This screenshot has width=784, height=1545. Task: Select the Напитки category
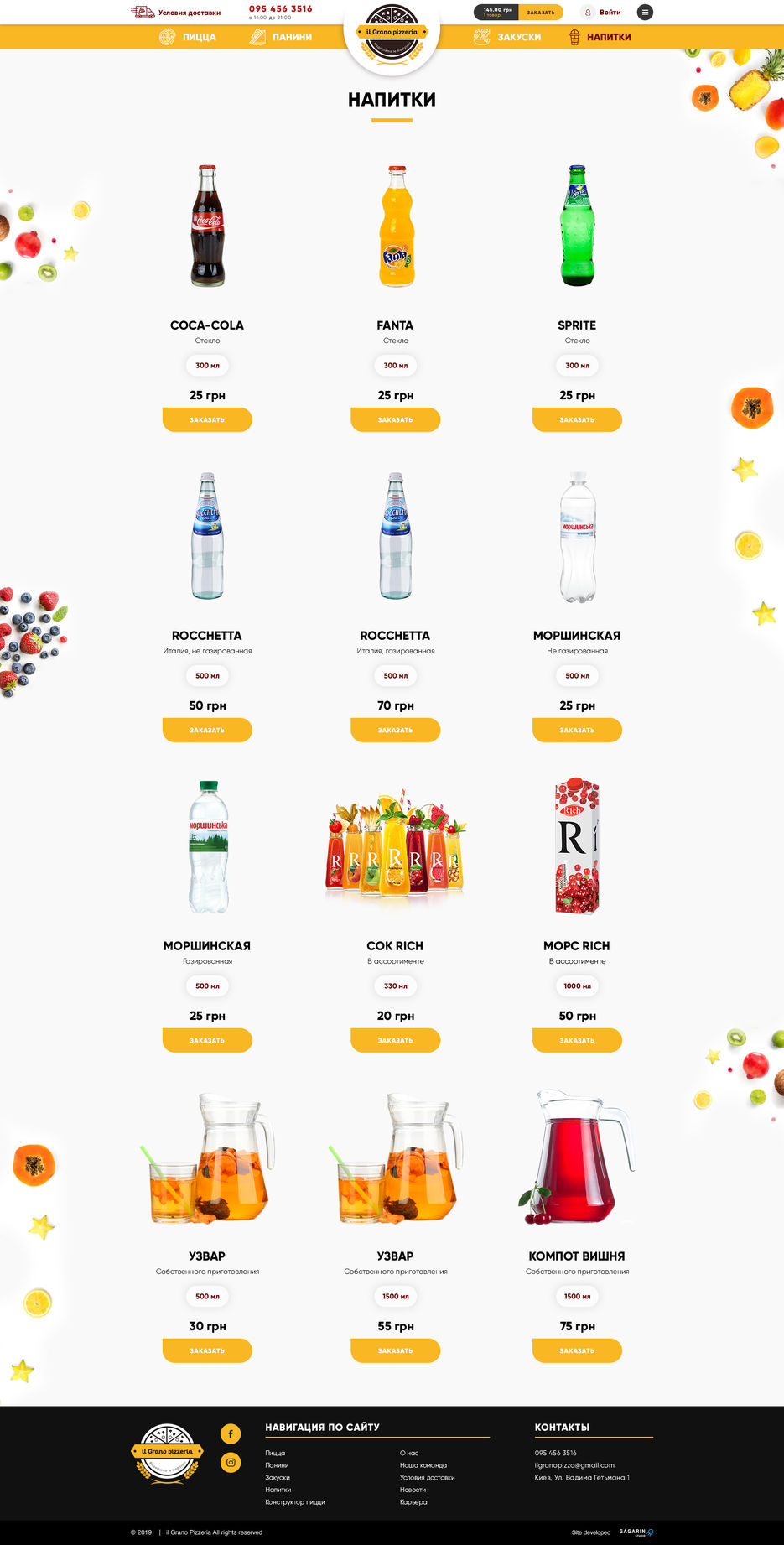pos(608,37)
